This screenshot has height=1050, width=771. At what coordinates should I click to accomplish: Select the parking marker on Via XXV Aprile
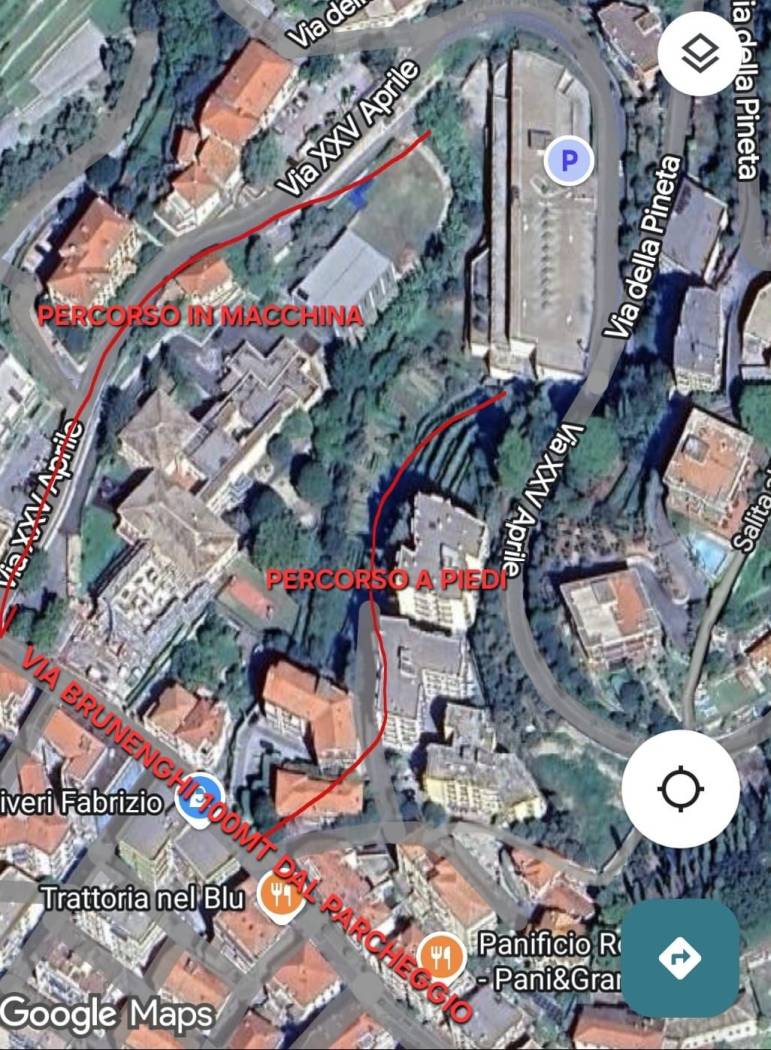(x=569, y=160)
